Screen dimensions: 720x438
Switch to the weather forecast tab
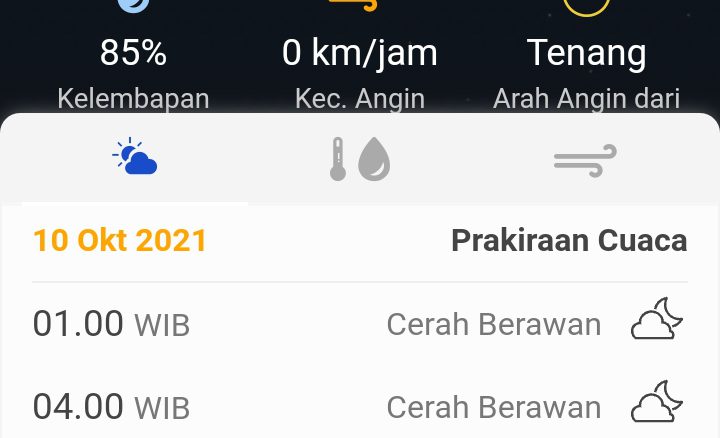pyautogui.click(x=134, y=159)
